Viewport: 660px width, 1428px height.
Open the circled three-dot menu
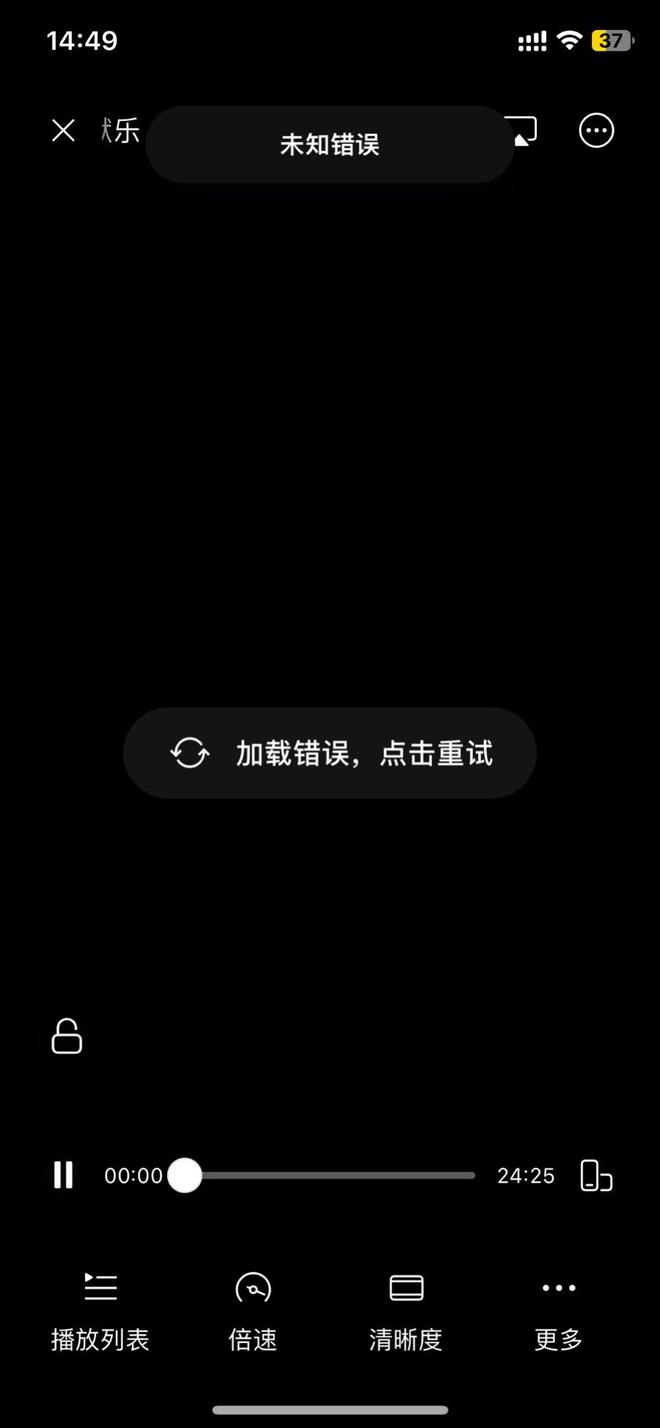pyautogui.click(x=596, y=131)
